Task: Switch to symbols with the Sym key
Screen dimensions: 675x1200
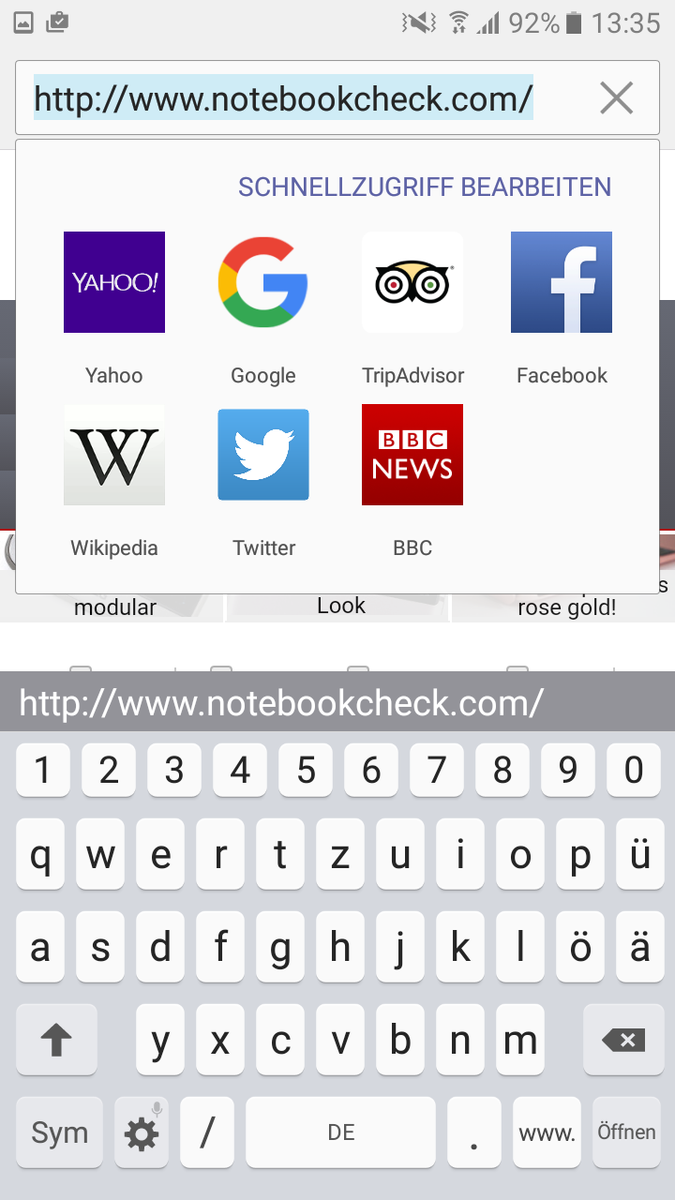Action: 59,1132
